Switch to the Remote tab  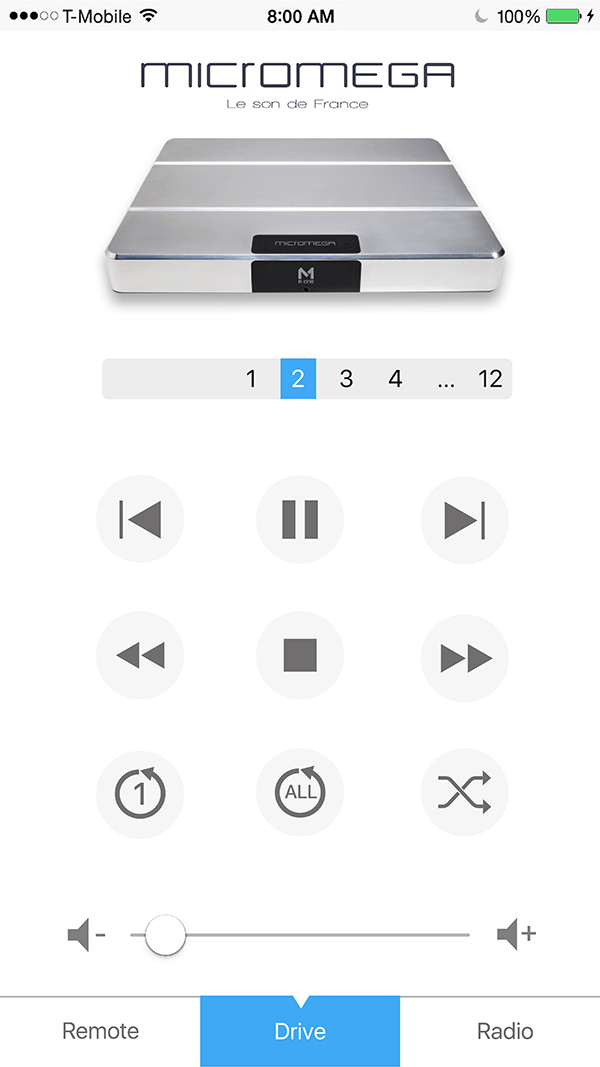[x=100, y=1031]
